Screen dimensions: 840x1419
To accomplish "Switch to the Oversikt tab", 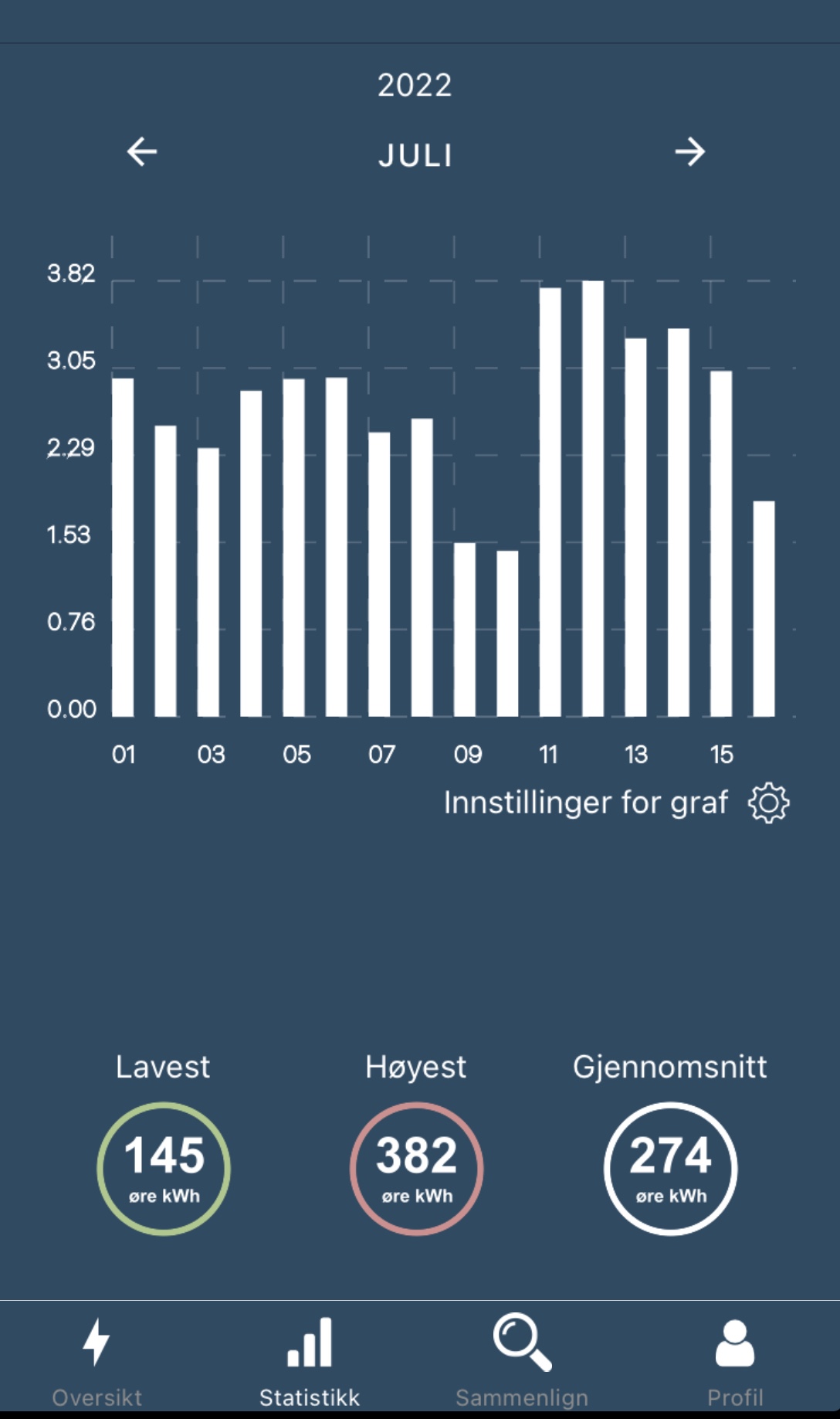I will pyautogui.click(x=97, y=1363).
